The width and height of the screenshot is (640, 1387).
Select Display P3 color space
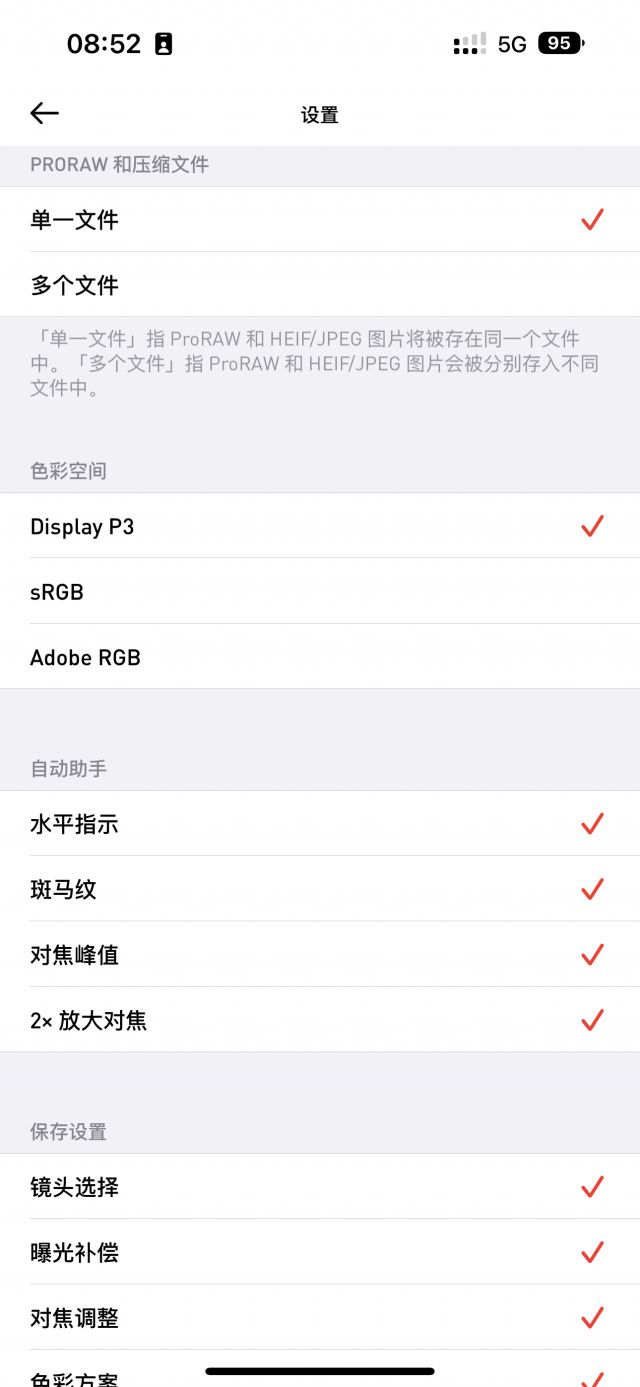(320, 526)
